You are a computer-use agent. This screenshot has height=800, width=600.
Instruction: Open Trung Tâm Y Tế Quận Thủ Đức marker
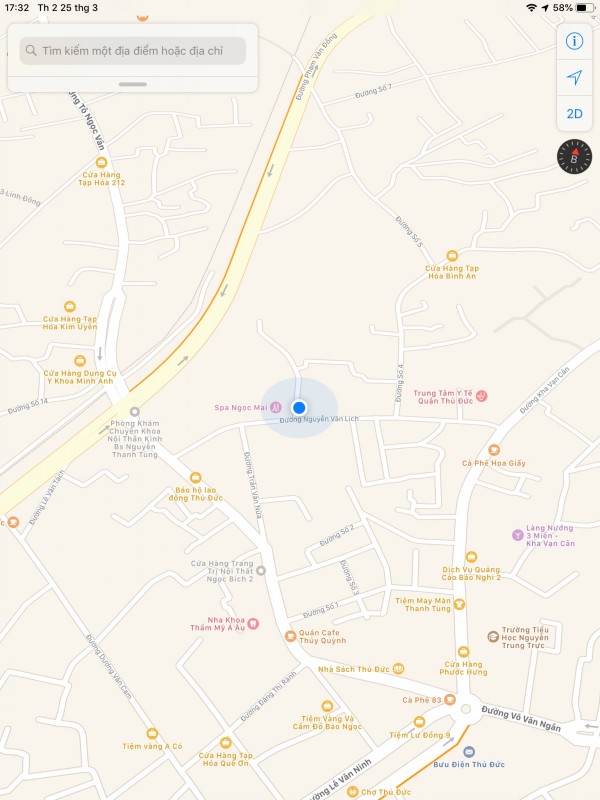click(x=482, y=396)
